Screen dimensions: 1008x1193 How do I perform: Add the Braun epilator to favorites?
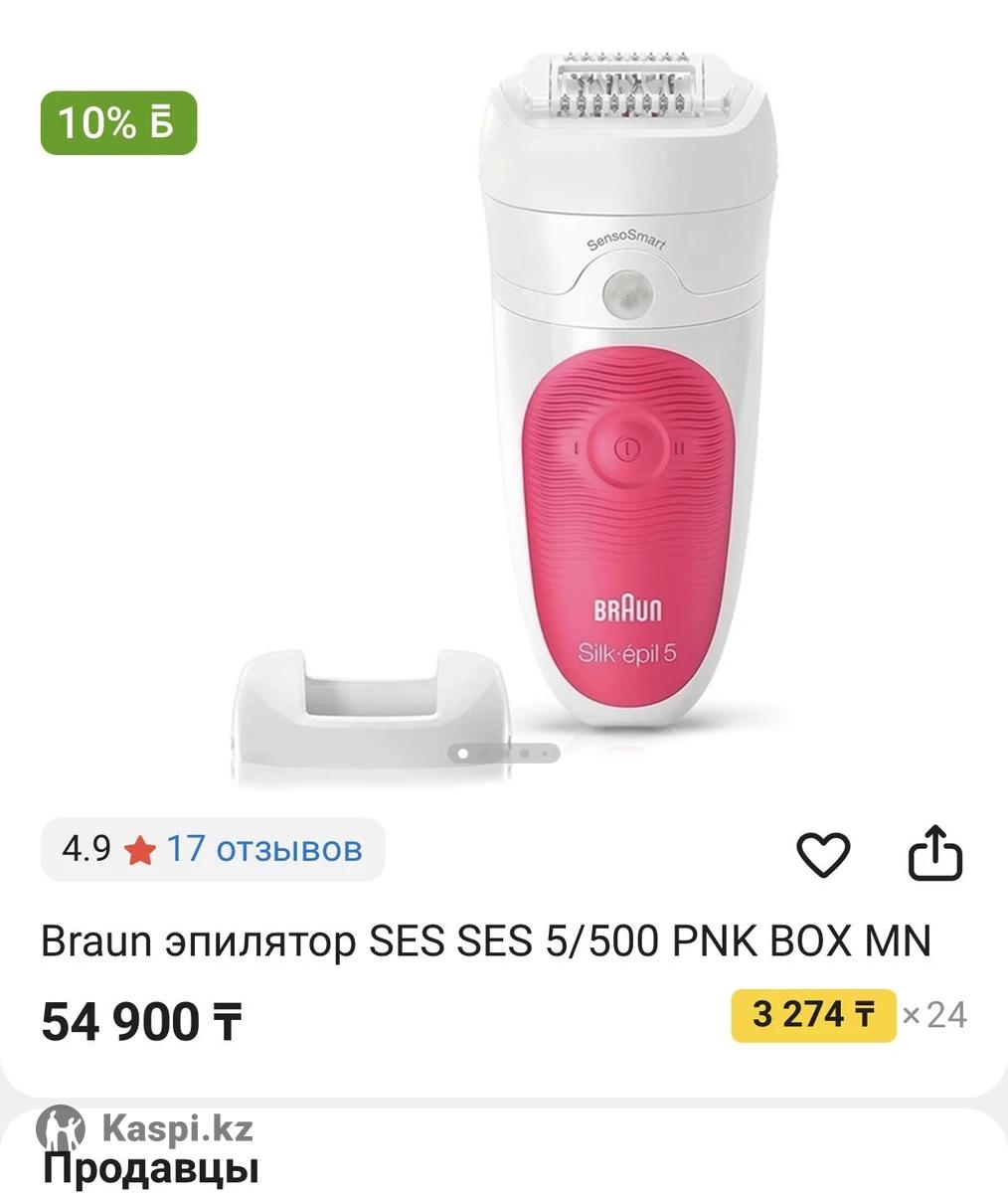(823, 854)
